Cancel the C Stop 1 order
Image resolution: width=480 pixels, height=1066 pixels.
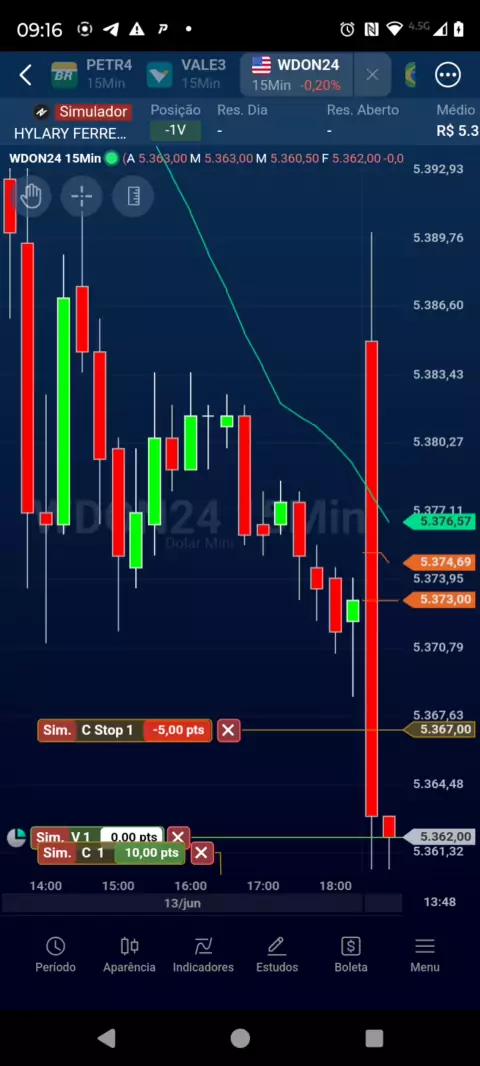coord(228,730)
